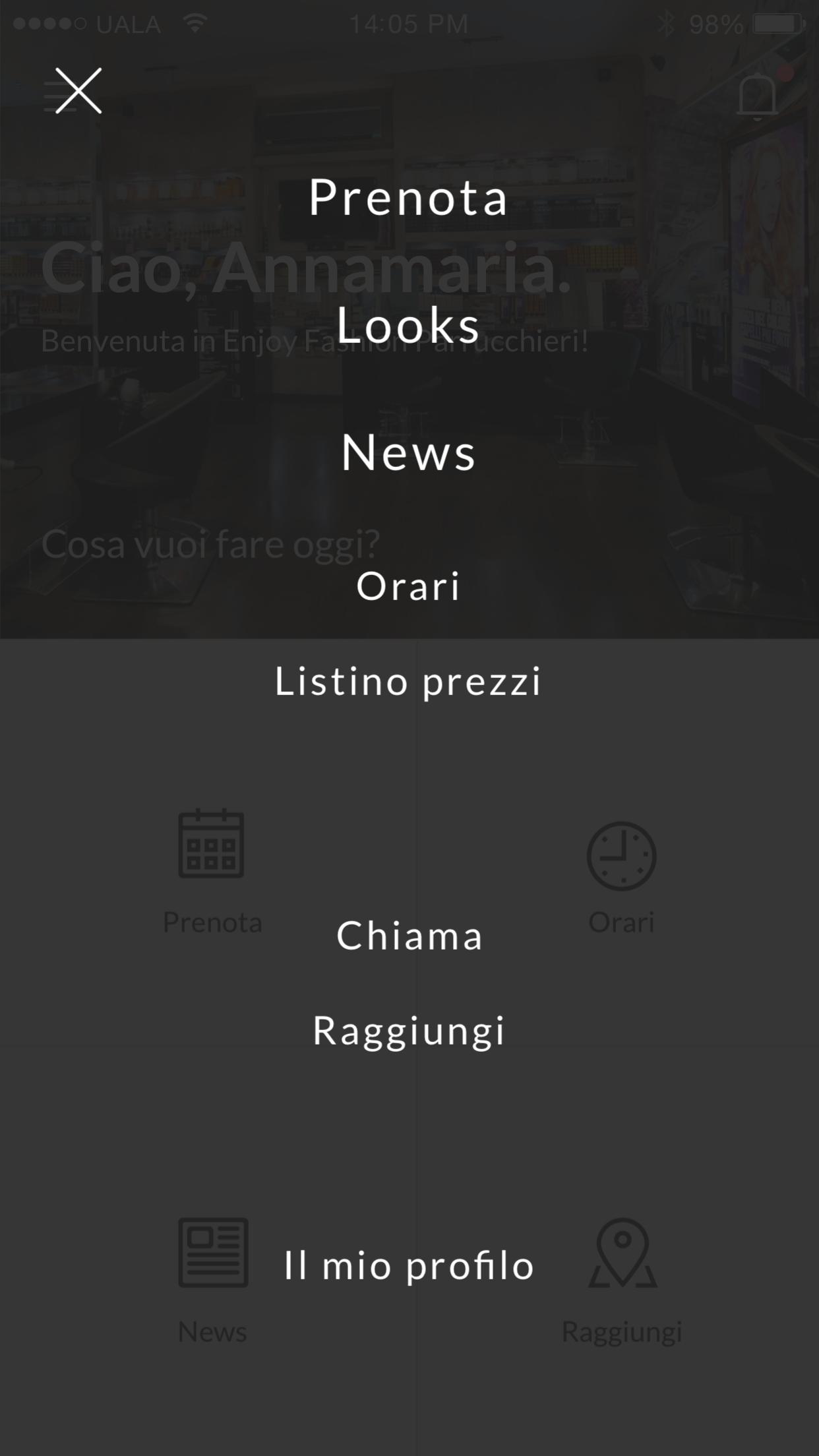Open the News menu entry

[408, 453]
